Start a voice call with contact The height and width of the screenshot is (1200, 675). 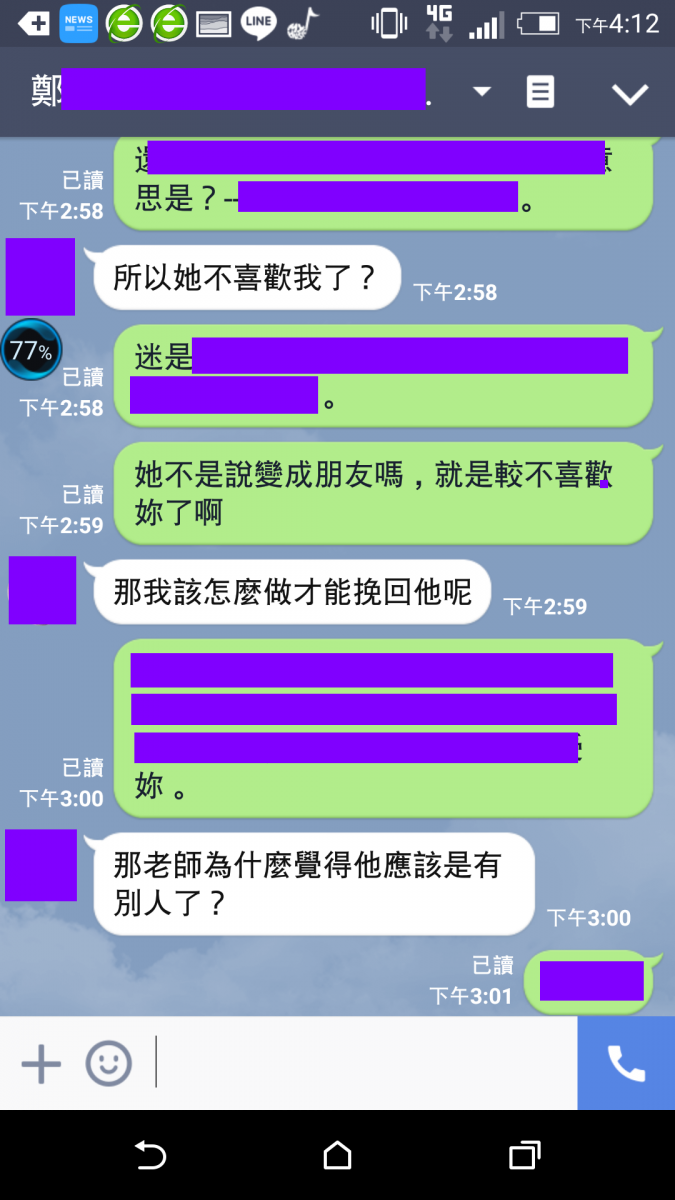(x=626, y=1063)
